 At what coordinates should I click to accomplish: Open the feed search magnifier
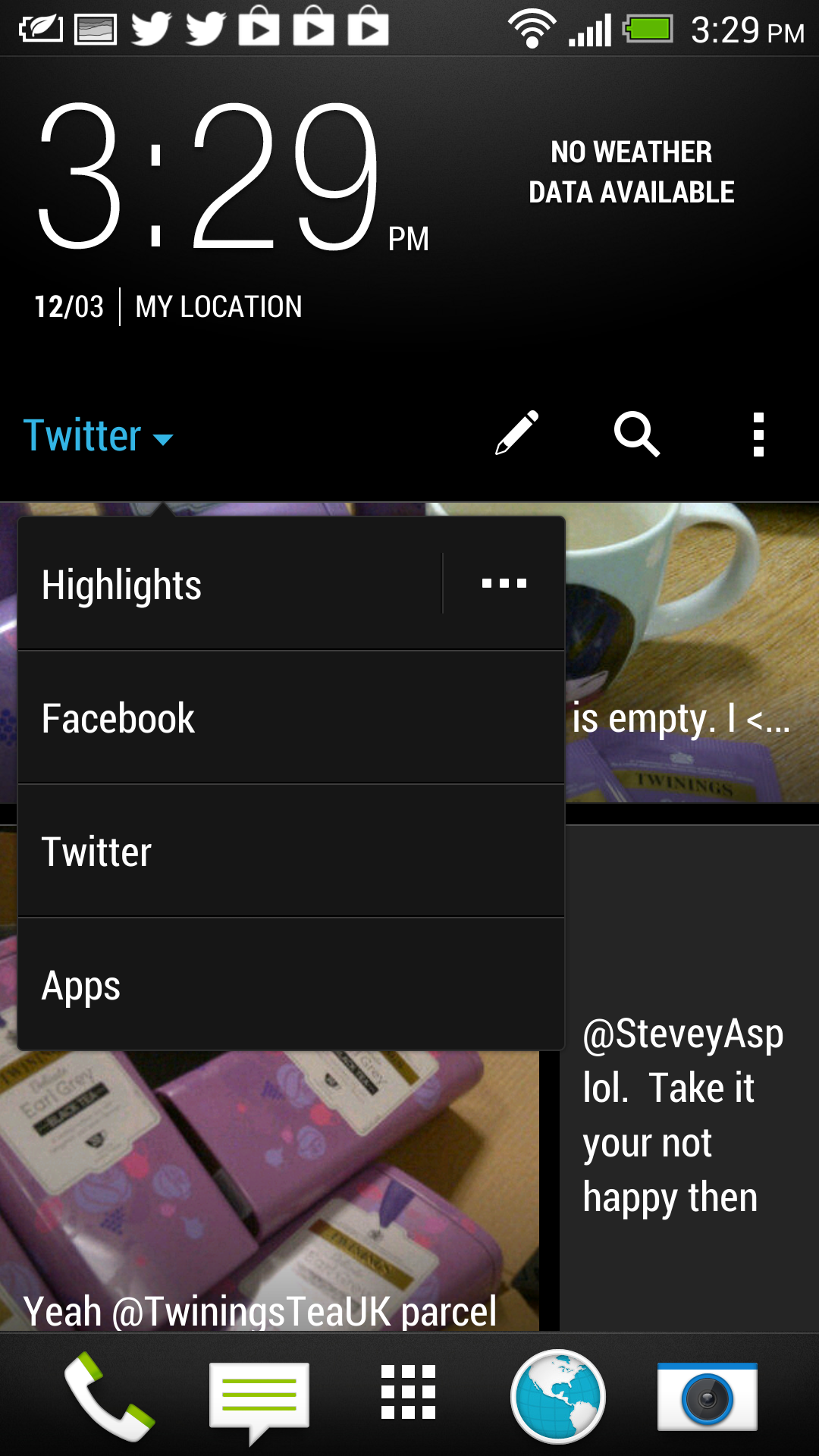(637, 434)
